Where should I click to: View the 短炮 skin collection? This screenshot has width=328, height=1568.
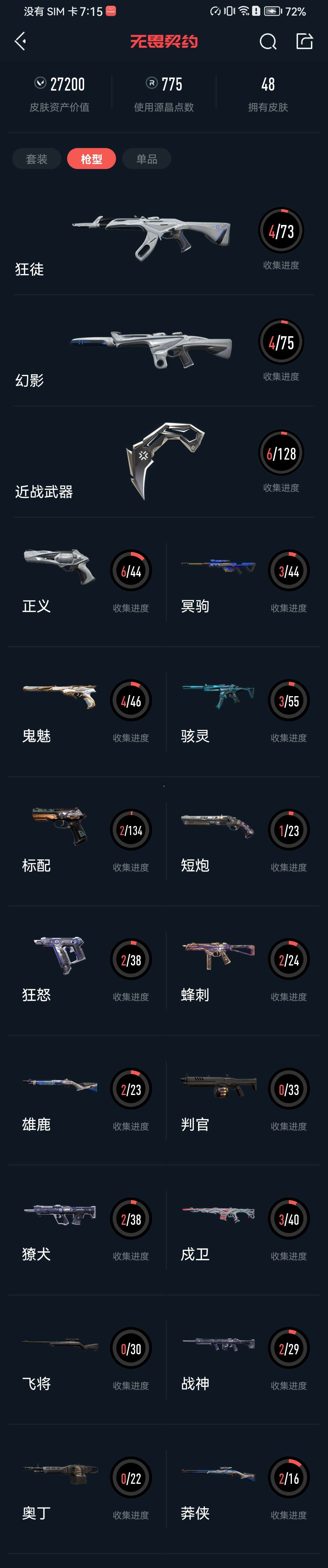243,841
